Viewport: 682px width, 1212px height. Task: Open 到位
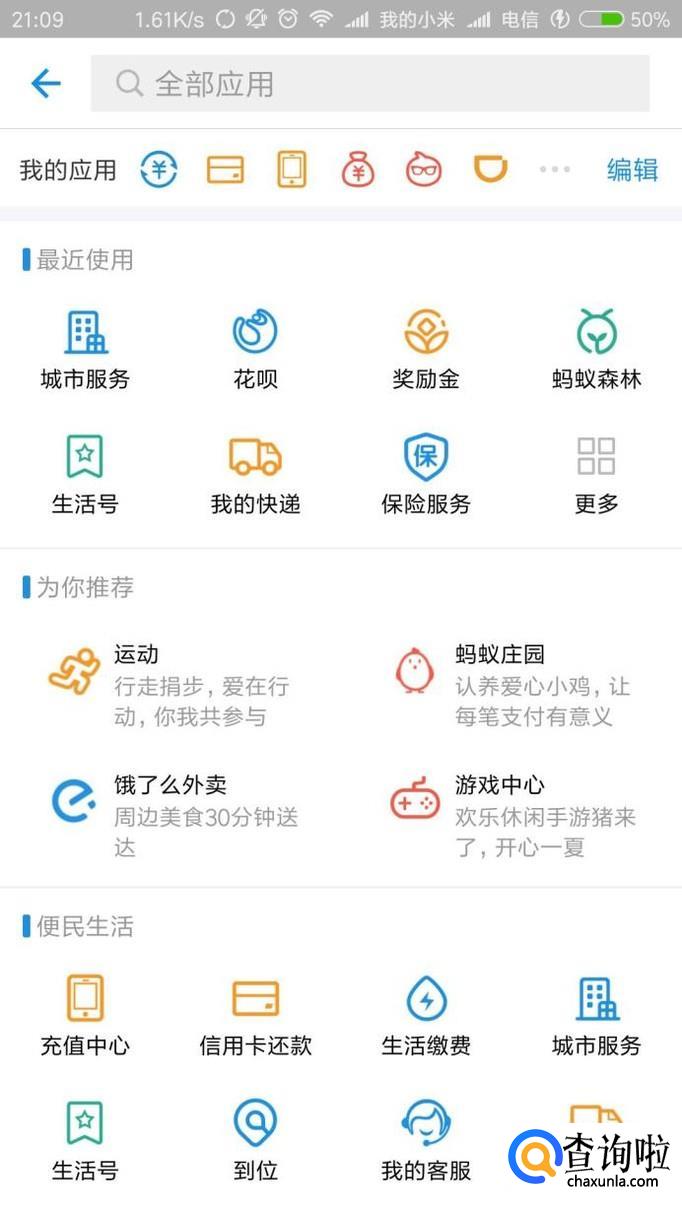pyautogui.click(x=255, y=1140)
